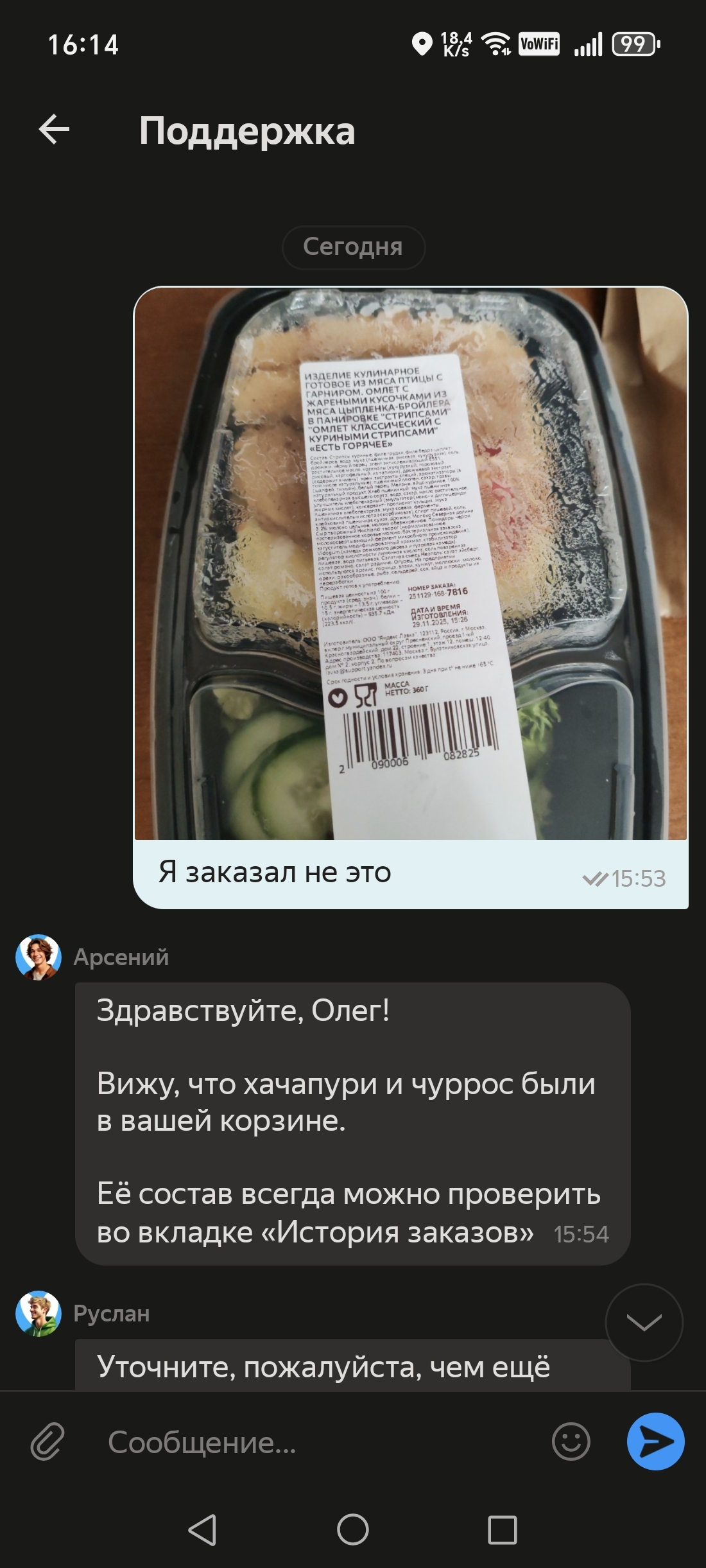Tap the system home button
Screen dimensions: 706x1568
[x=352, y=1529]
